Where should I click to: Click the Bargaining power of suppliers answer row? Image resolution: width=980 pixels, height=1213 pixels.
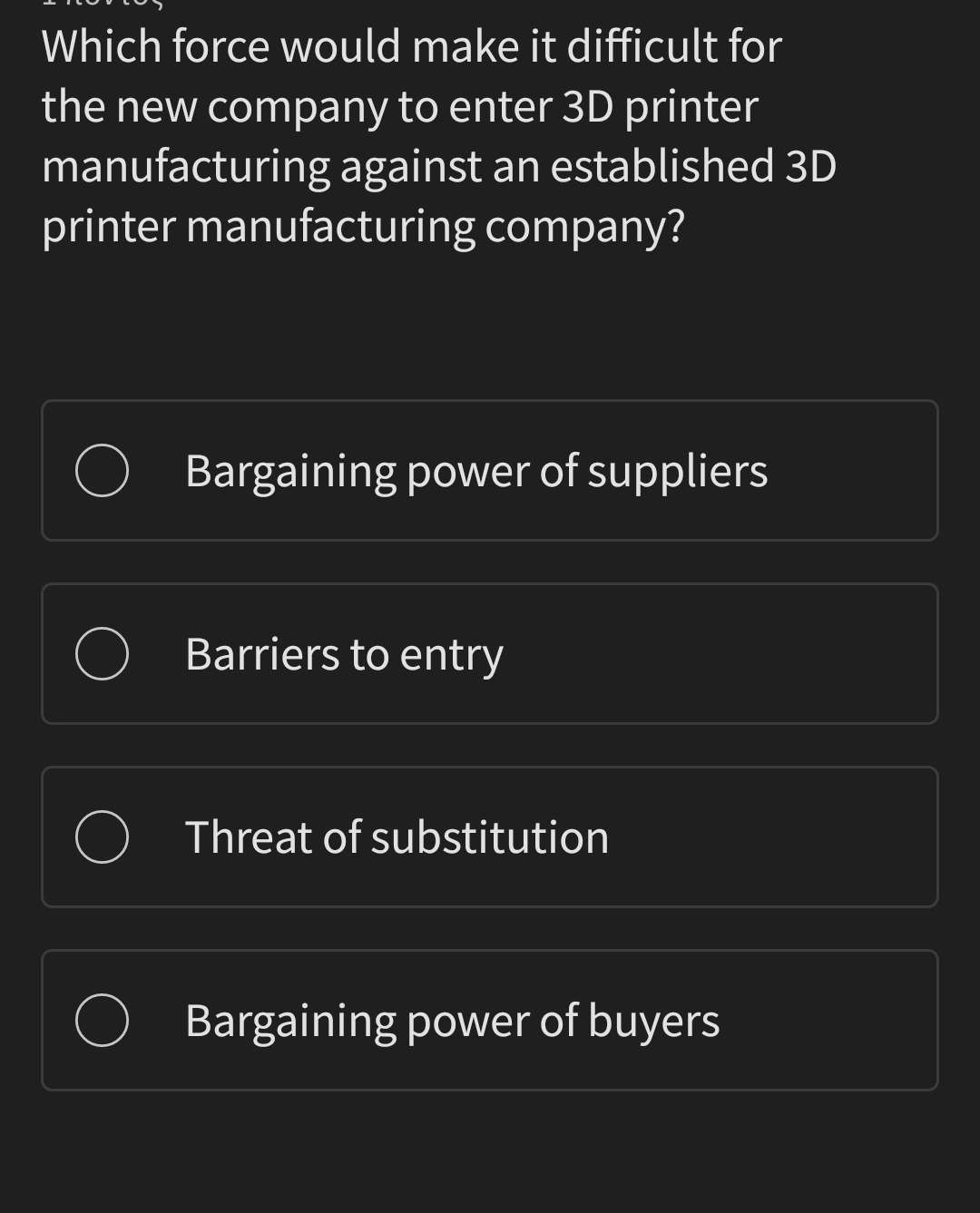click(490, 470)
